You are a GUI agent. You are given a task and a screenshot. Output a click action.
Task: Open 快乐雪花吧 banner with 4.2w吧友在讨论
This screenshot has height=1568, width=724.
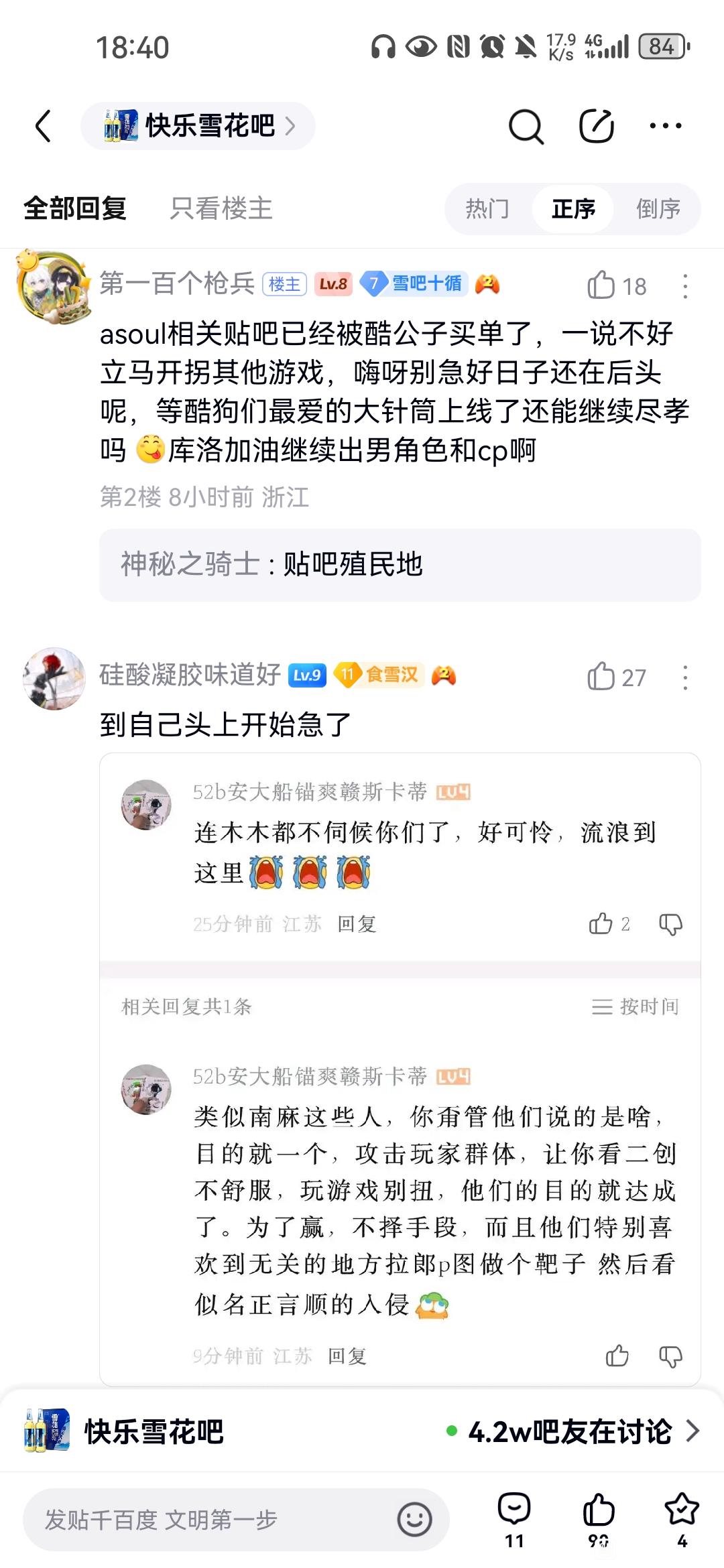coord(362,1431)
